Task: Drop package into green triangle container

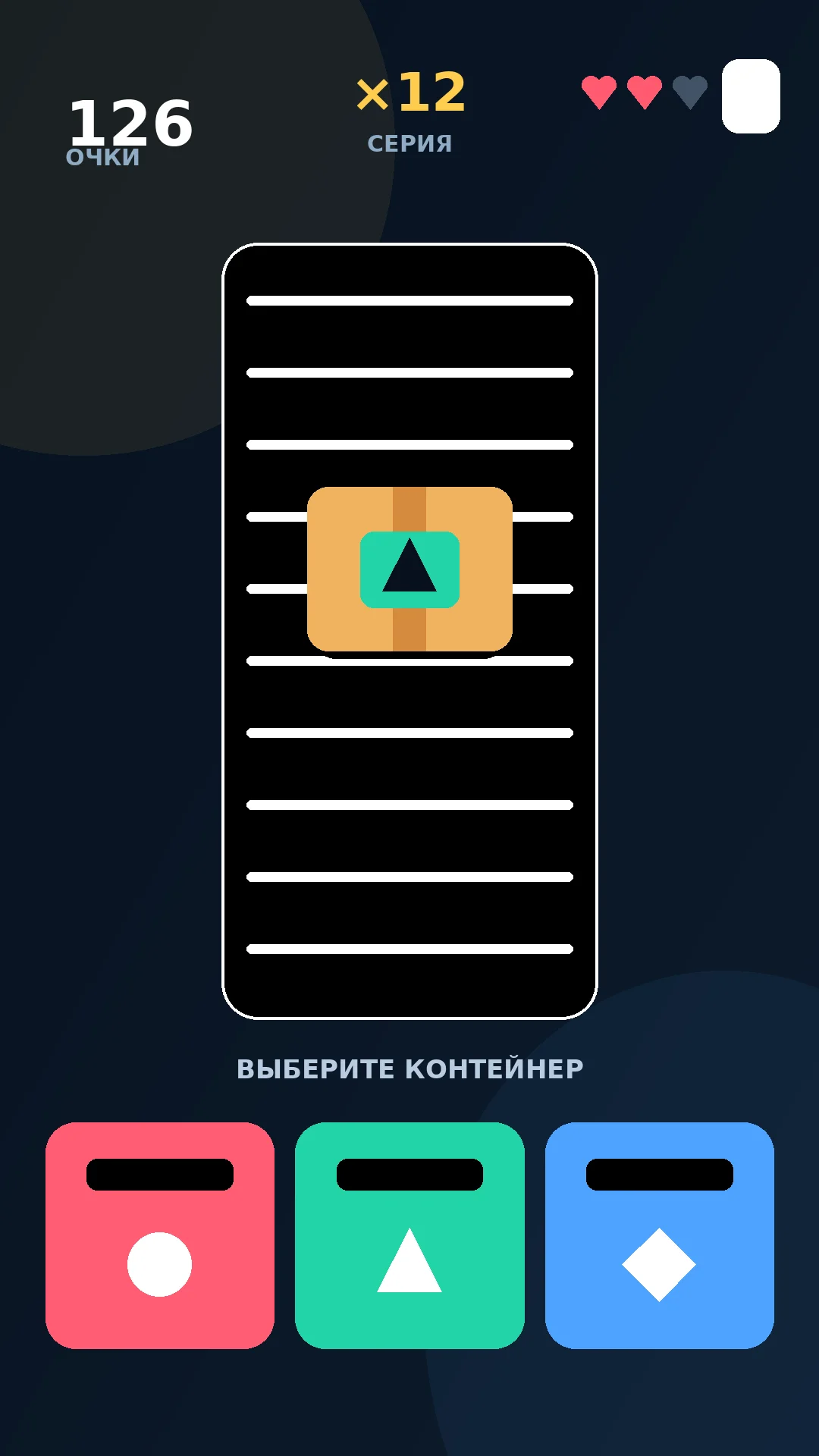Action: (409, 1235)
